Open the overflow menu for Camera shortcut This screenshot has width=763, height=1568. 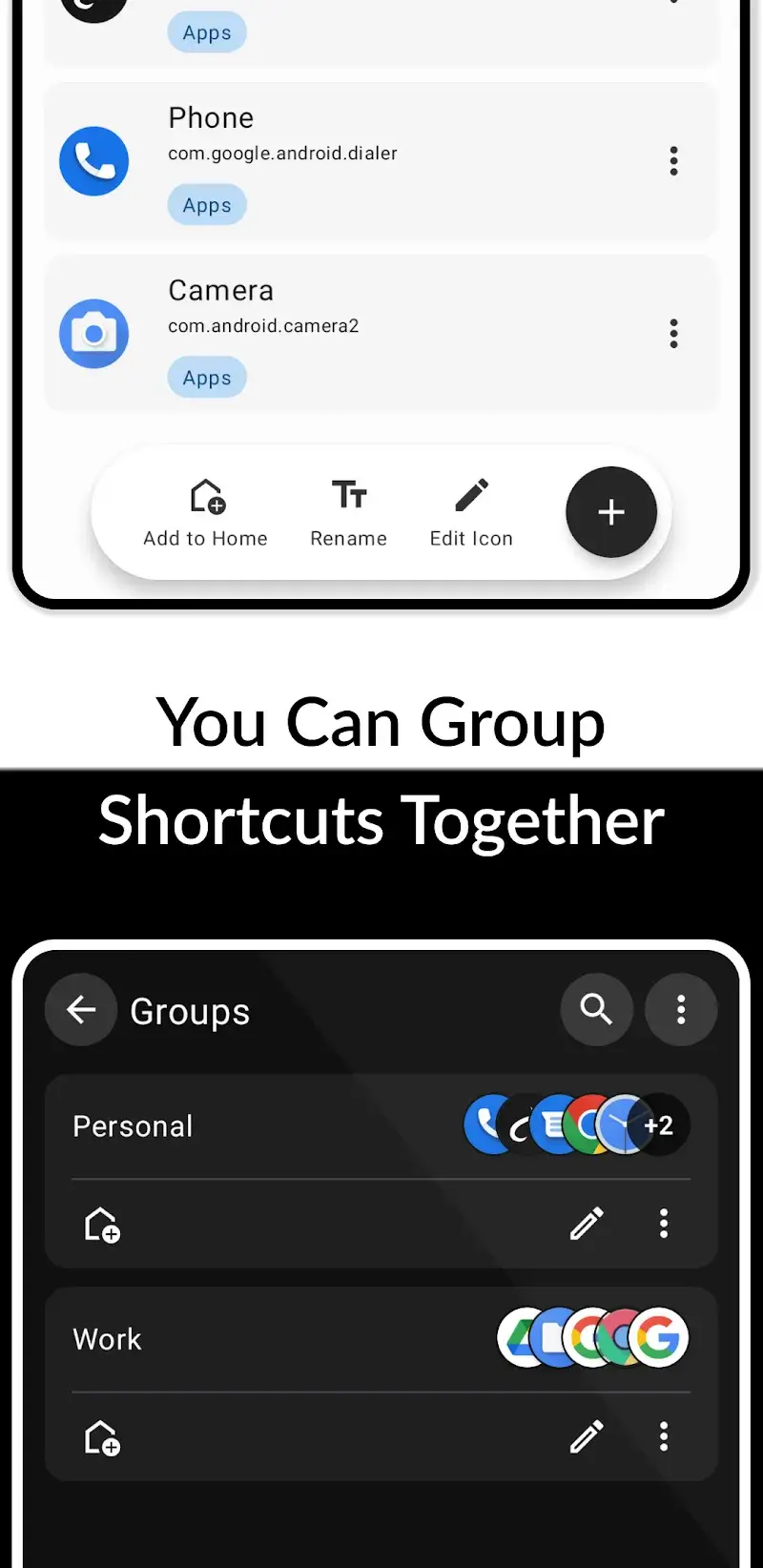(673, 334)
